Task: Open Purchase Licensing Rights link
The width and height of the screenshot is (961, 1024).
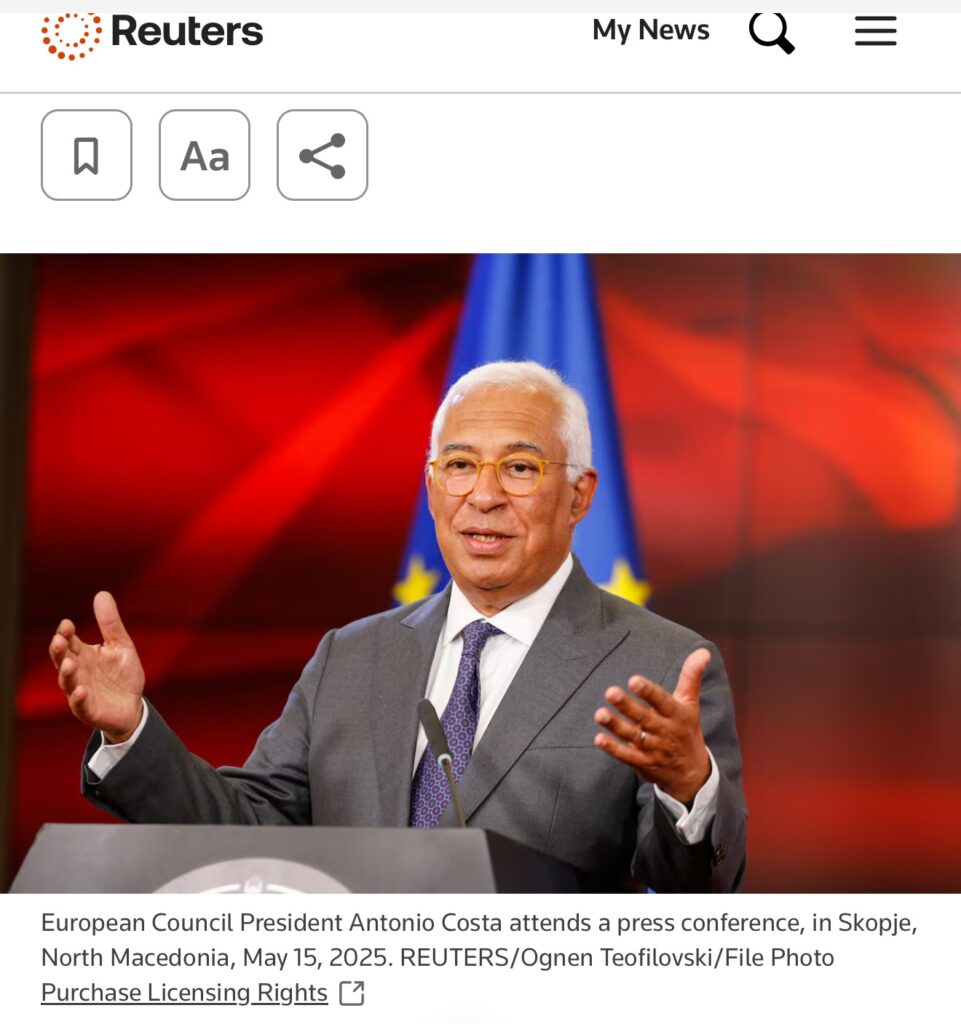Action: pyautogui.click(x=185, y=993)
